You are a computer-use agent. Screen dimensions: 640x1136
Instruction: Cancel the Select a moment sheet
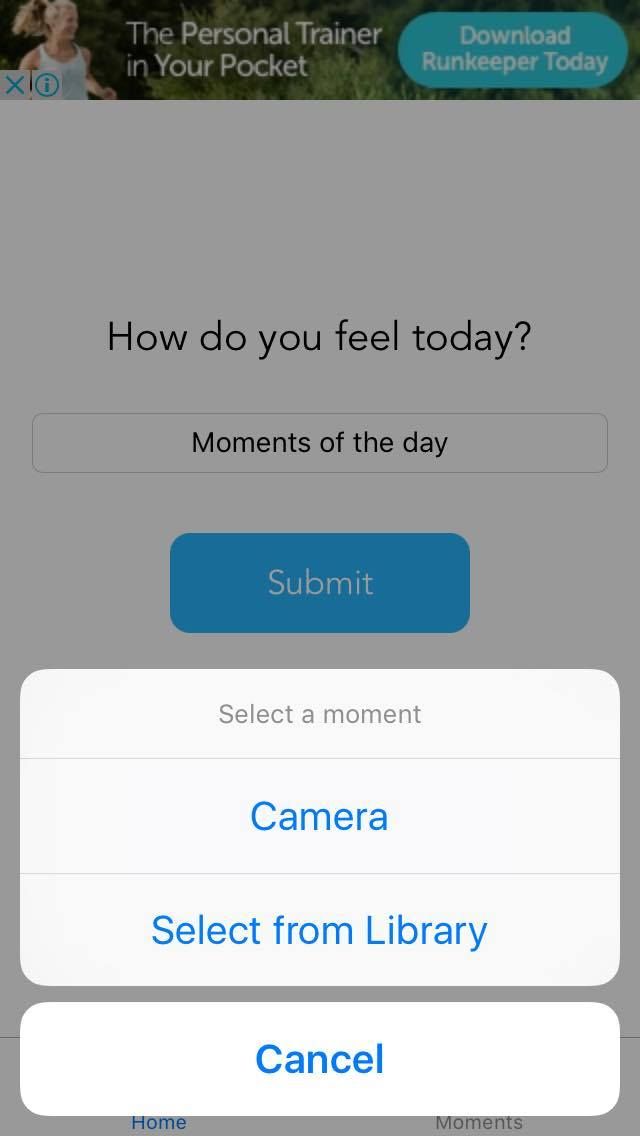coord(319,1059)
